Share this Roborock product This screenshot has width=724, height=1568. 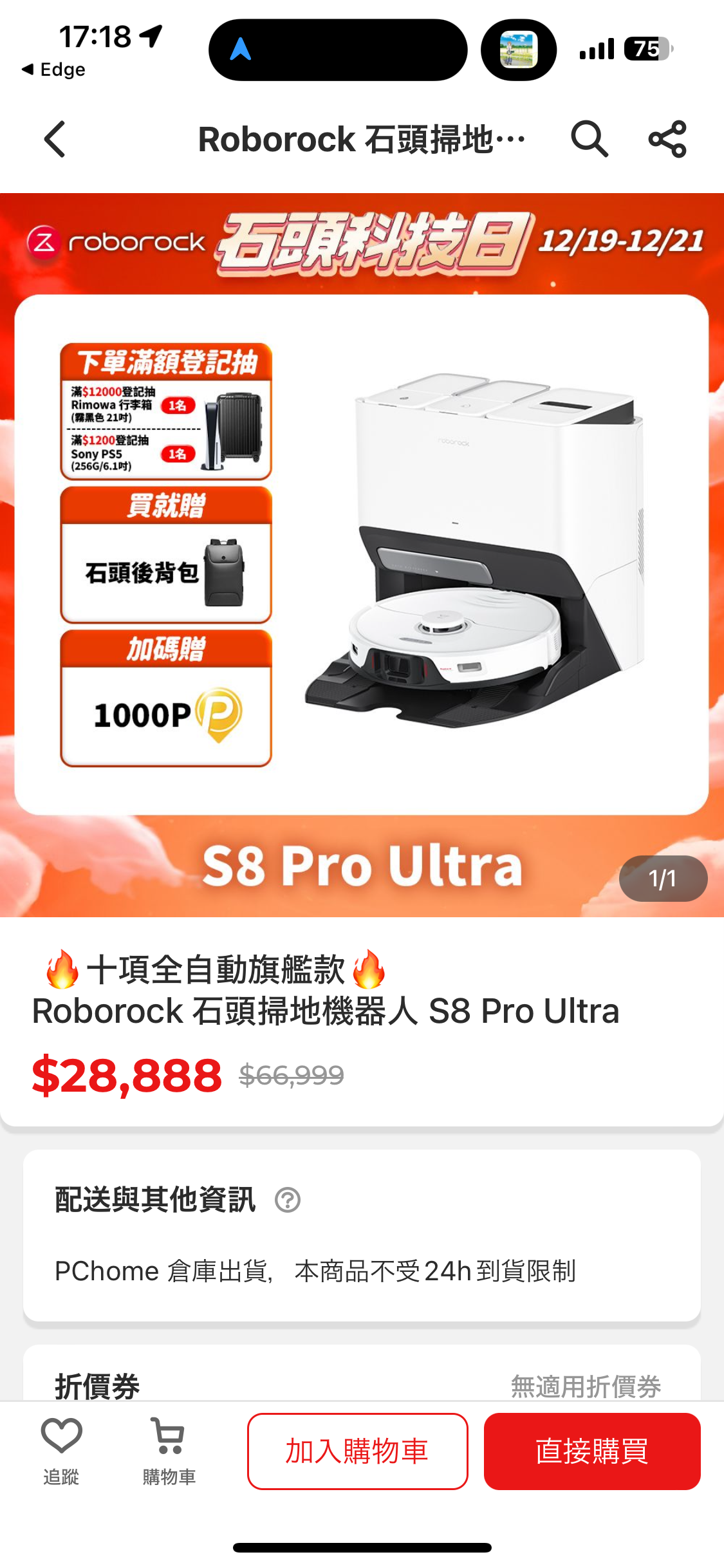[x=667, y=139]
